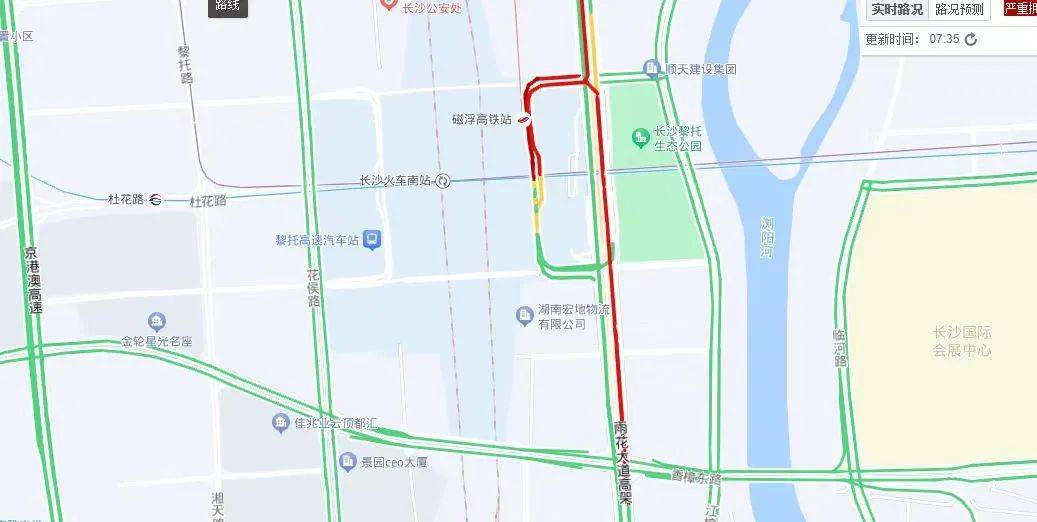Open the 磁浮高铁站 station marker
The width and height of the screenshot is (1037, 522).
pos(523,119)
